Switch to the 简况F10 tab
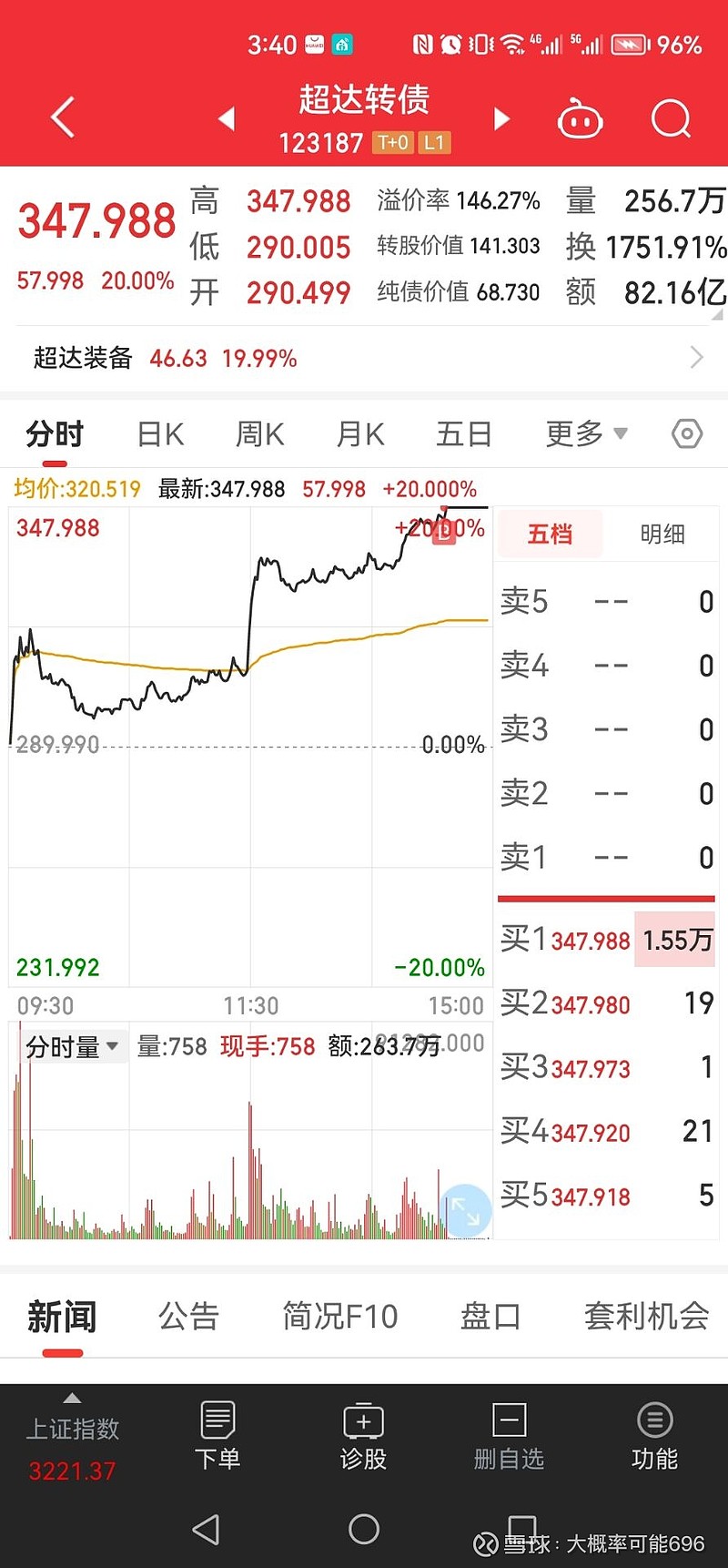The height and width of the screenshot is (1568, 728). pyautogui.click(x=340, y=1316)
